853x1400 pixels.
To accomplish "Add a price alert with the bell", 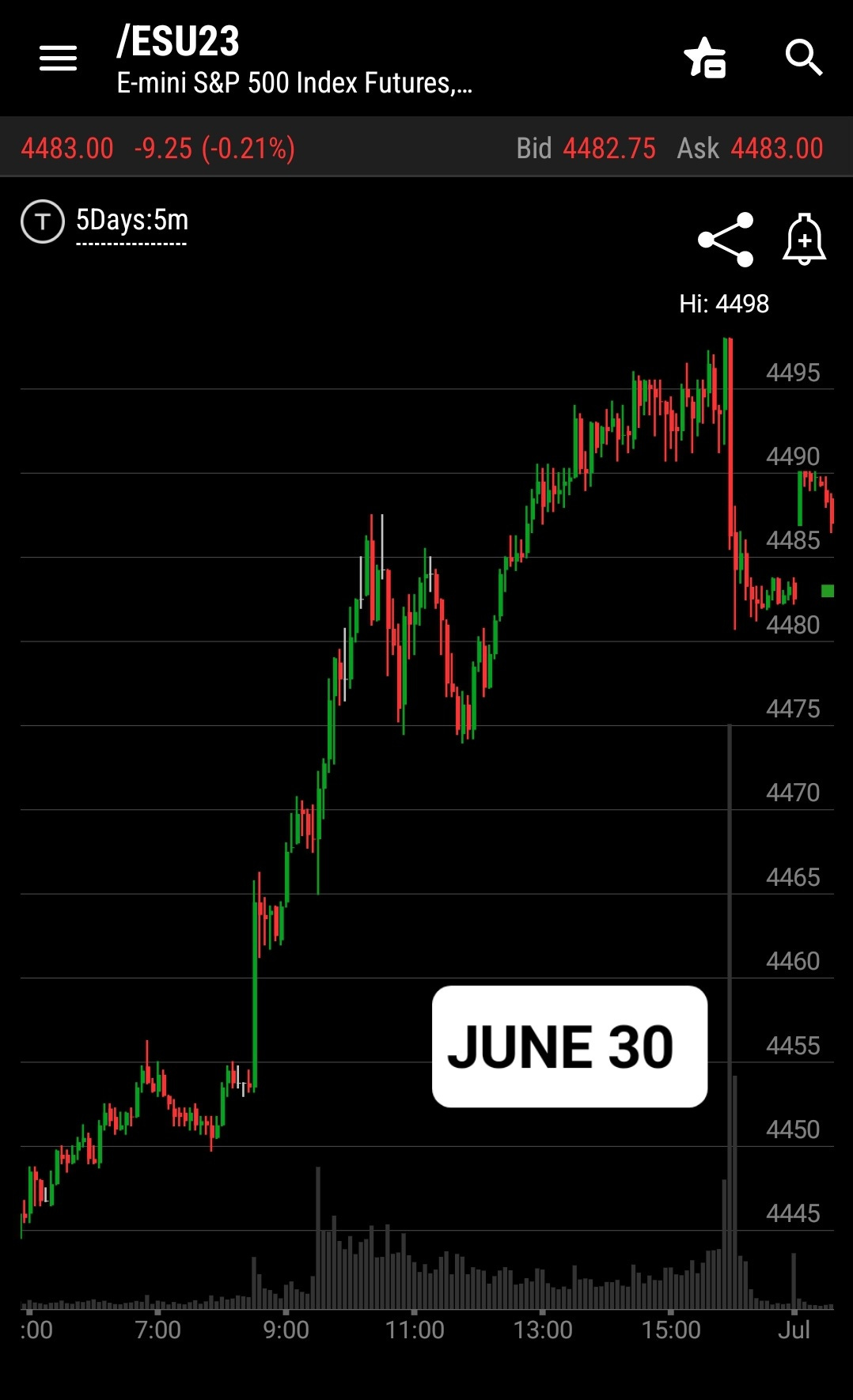I will [804, 239].
